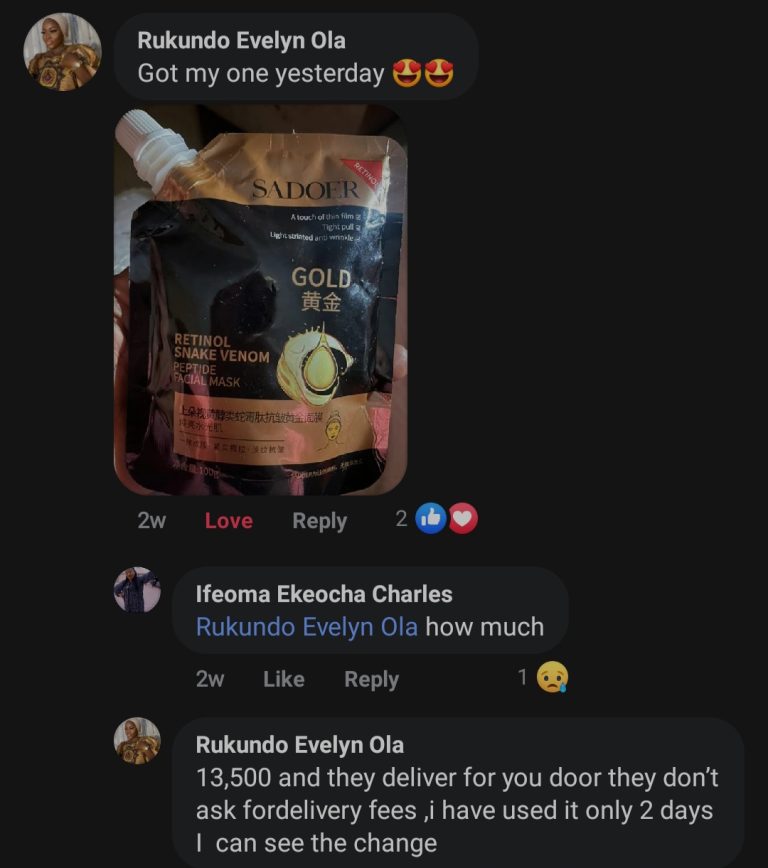Image resolution: width=768 pixels, height=868 pixels.
Task: Open Rukundo Evelyn Ola's profile picture on top comment
Action: tap(62, 53)
